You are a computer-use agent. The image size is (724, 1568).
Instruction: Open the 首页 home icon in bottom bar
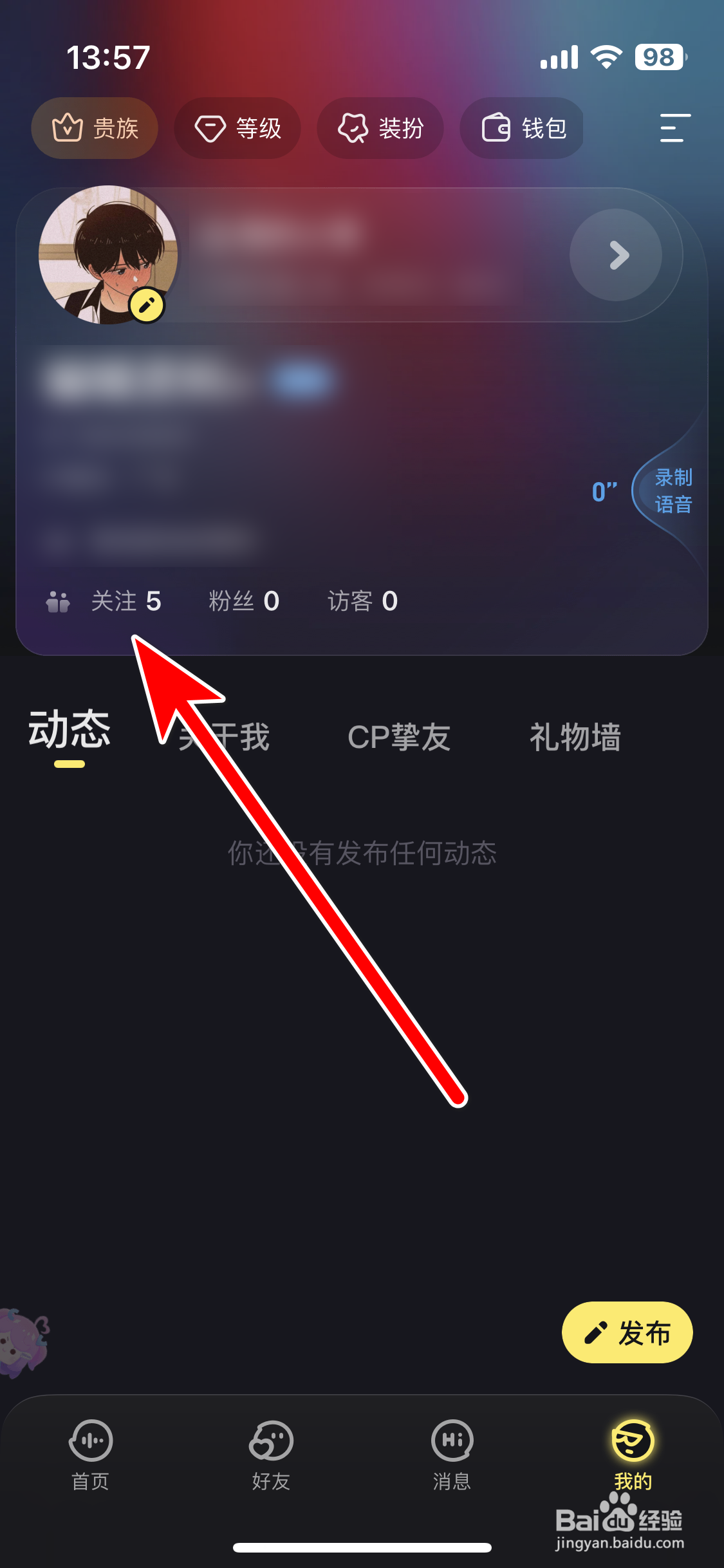point(91,1442)
